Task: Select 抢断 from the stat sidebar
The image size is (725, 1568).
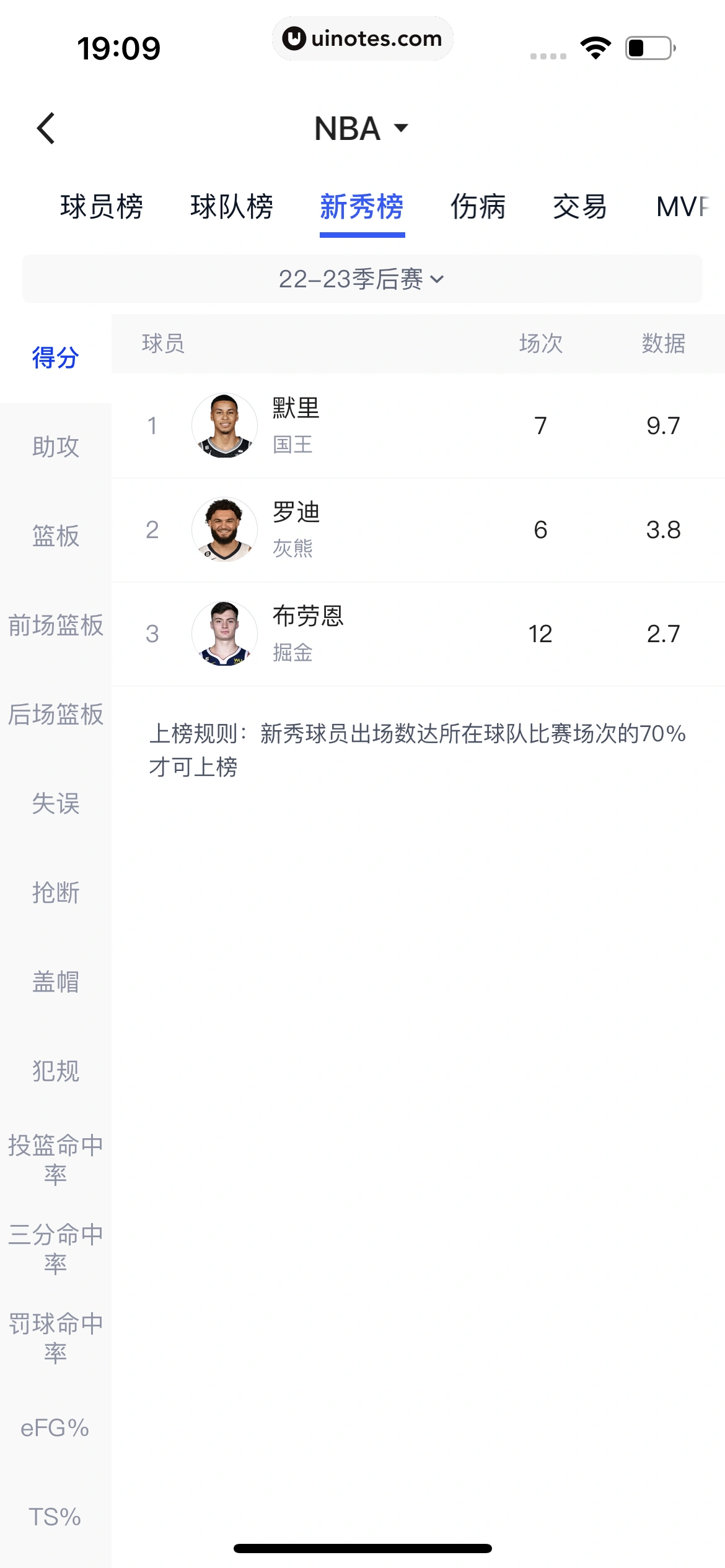Action: [x=55, y=894]
